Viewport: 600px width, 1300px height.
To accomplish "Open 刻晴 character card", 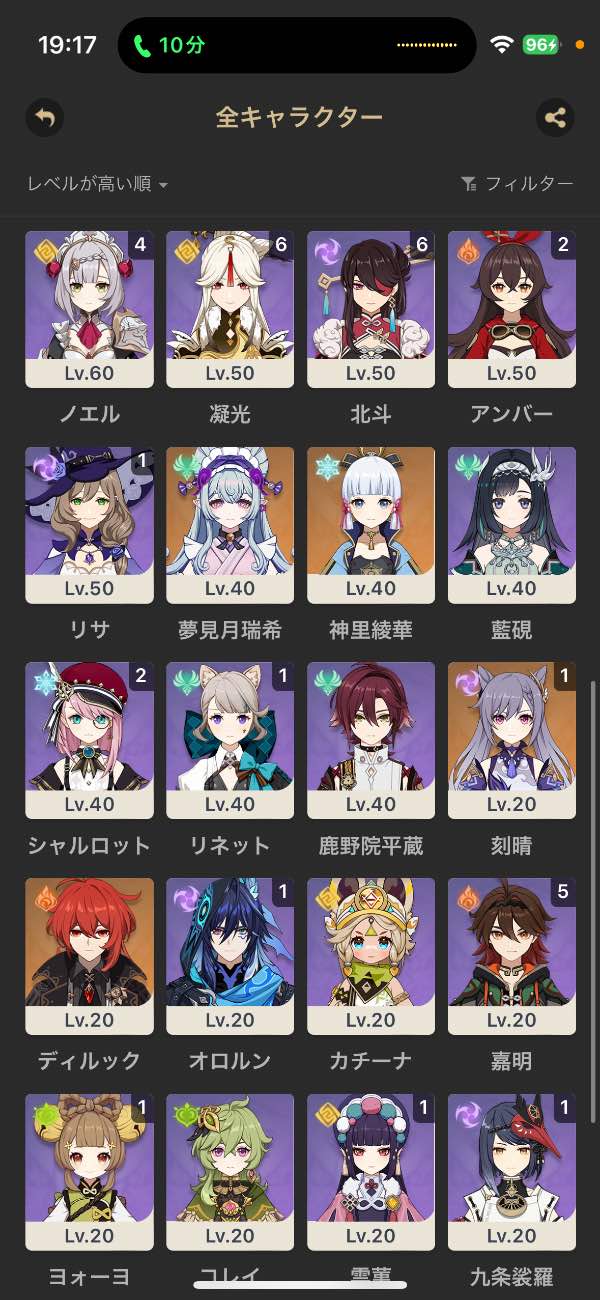I will coord(511,740).
